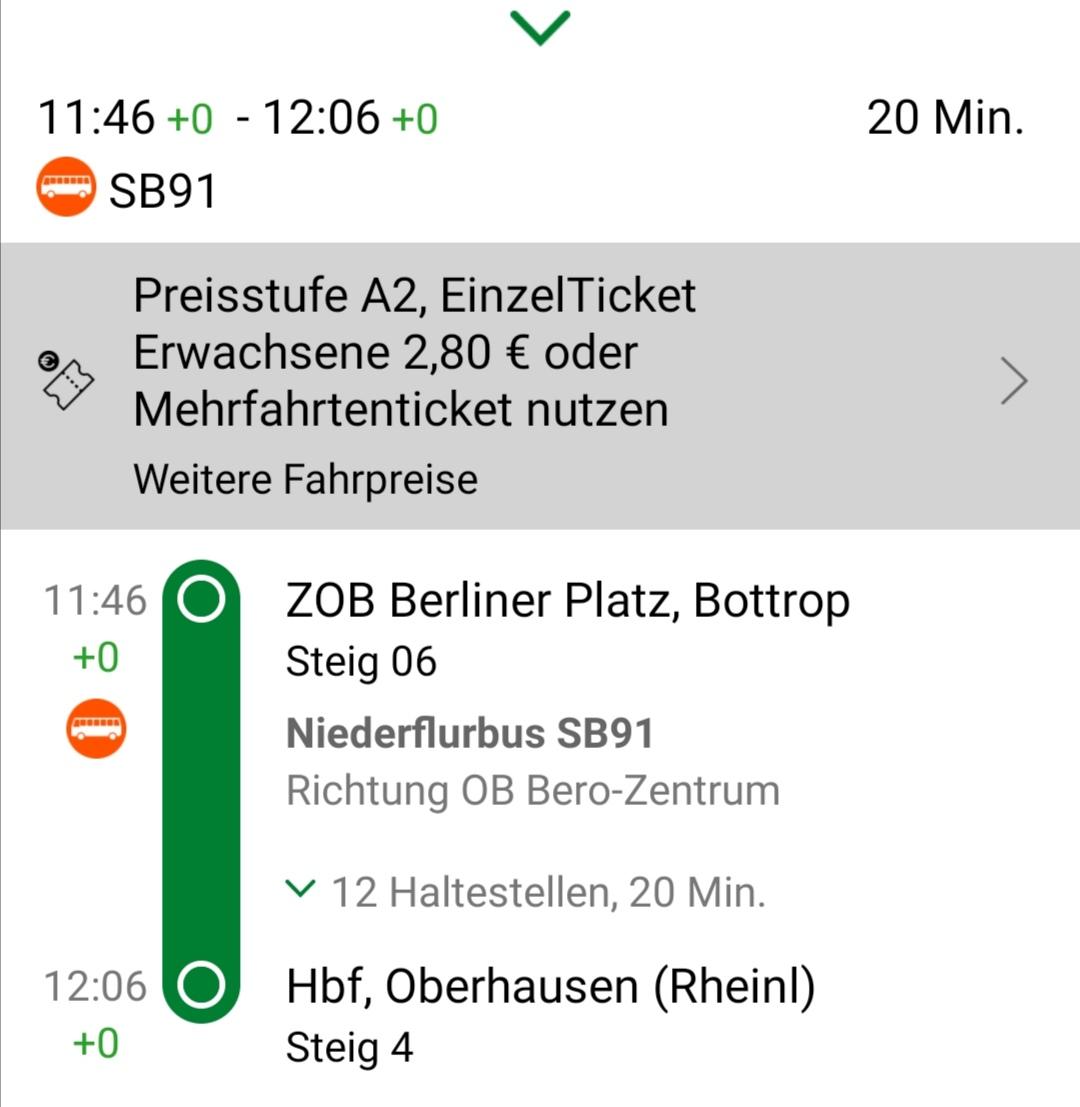Collapse the trip details with the green chevron
This screenshot has width=1080, height=1107.
pyautogui.click(x=540, y=27)
